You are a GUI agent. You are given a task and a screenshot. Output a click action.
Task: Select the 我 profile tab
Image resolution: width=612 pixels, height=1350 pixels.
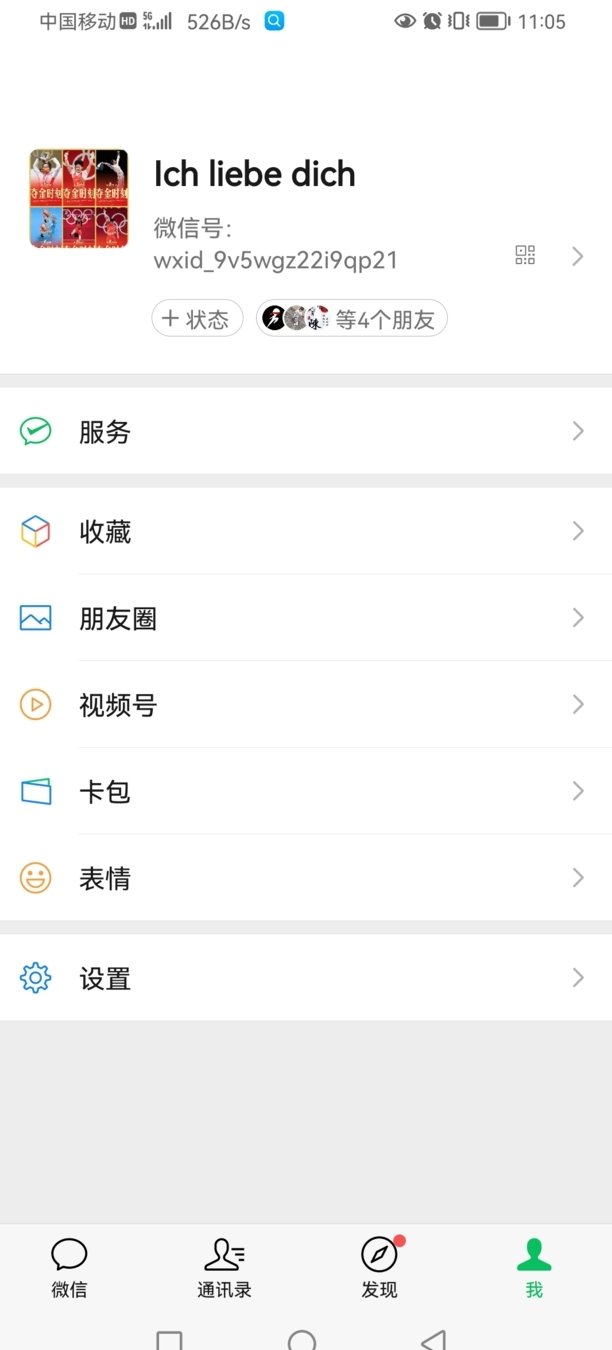(534, 1267)
